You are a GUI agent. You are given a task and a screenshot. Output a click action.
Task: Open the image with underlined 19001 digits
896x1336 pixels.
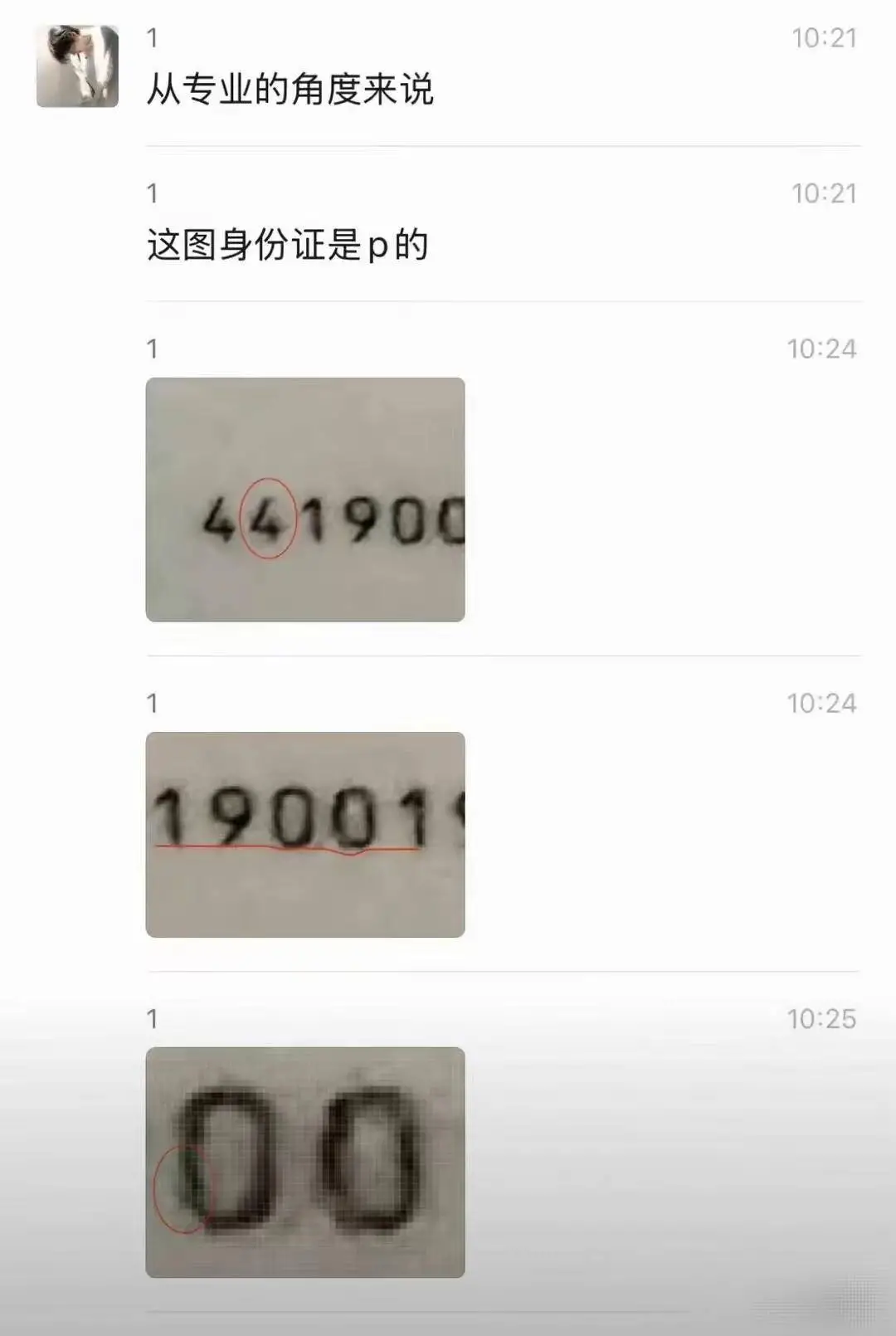(304, 834)
